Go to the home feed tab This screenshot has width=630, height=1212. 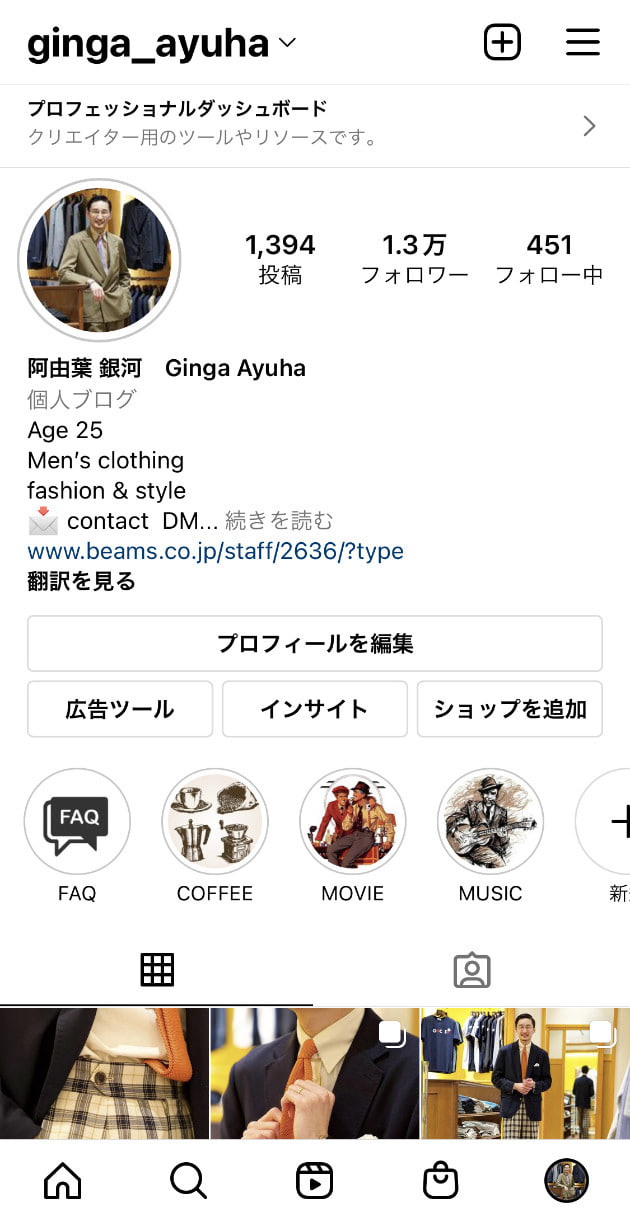(x=62, y=1181)
